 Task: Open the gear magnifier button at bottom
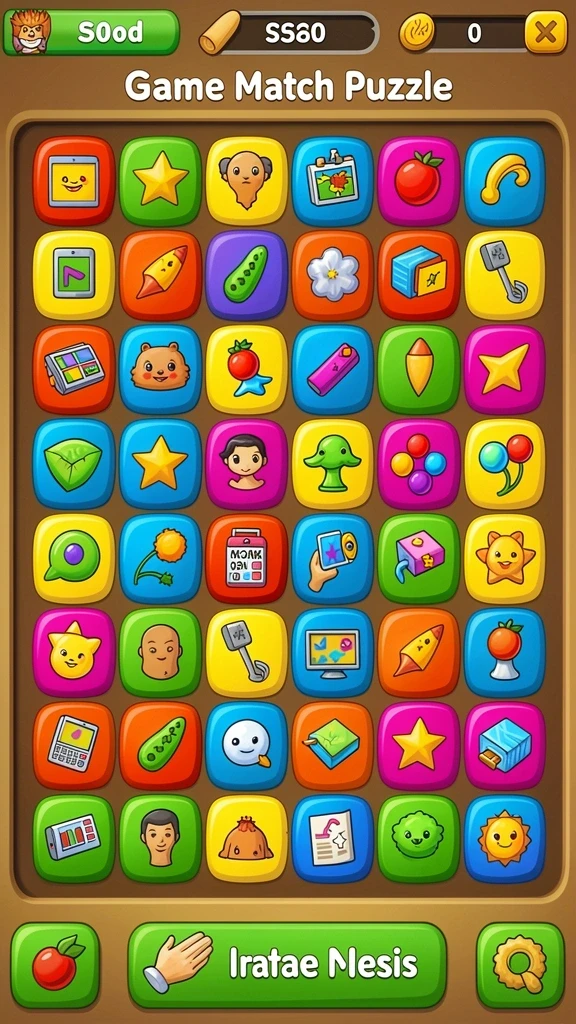[520, 965]
